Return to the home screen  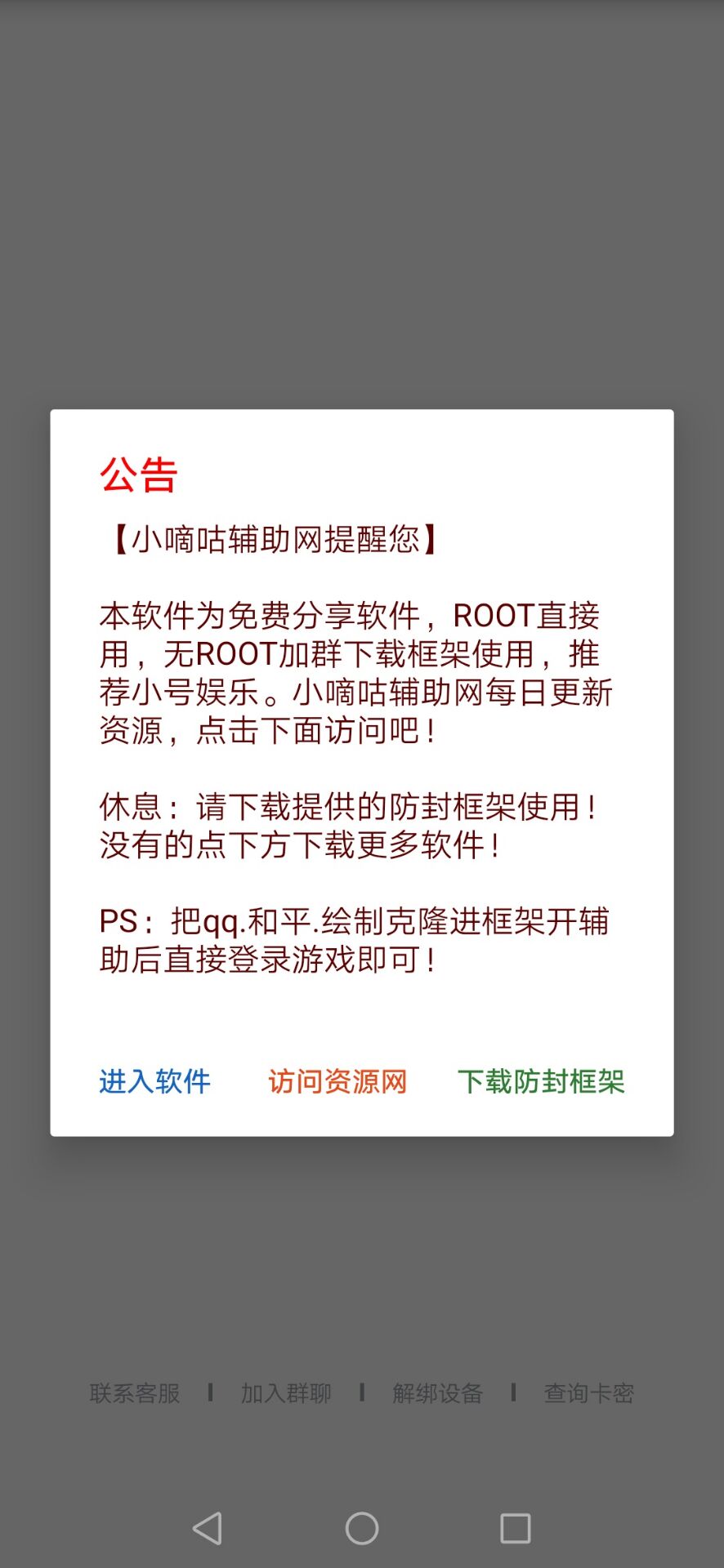click(362, 1528)
